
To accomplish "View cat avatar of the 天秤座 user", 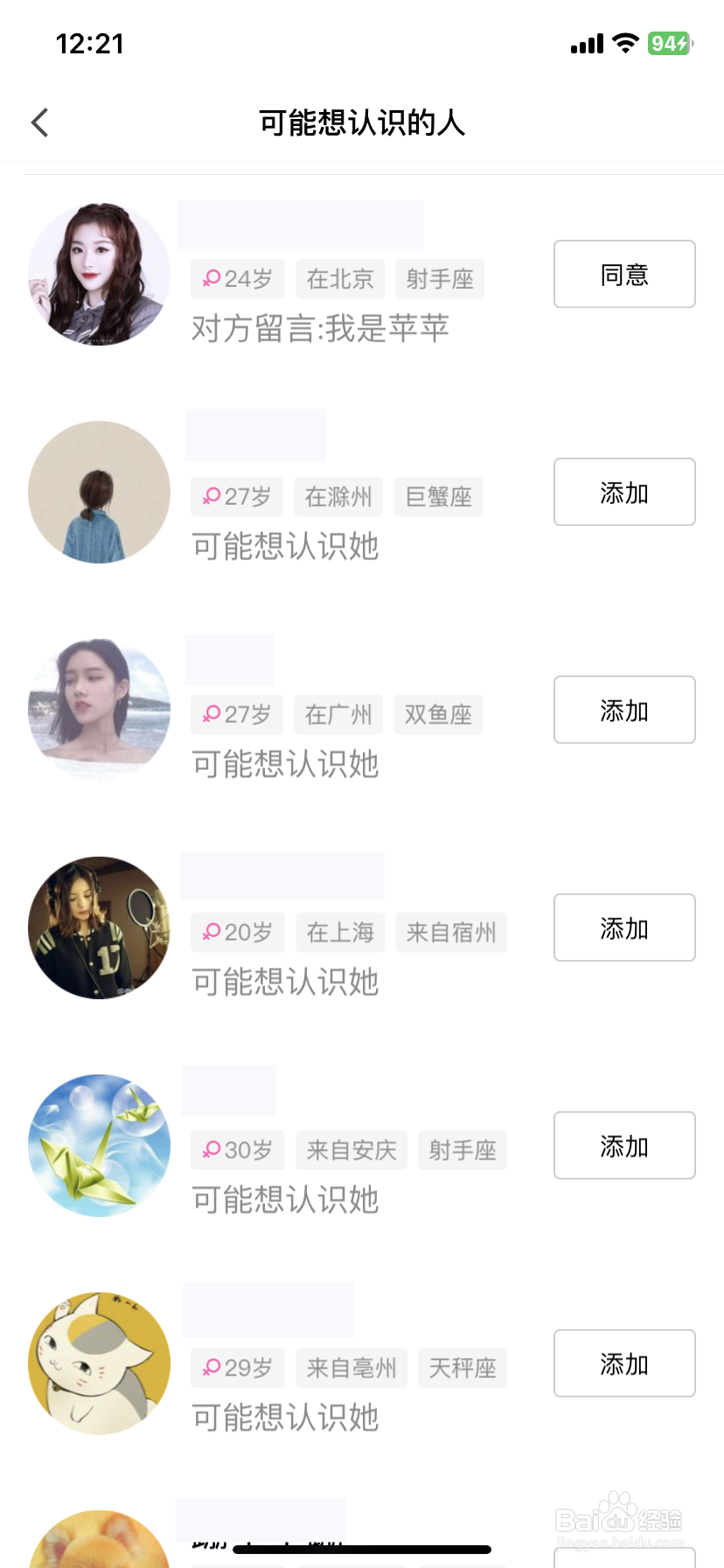I will [99, 1363].
